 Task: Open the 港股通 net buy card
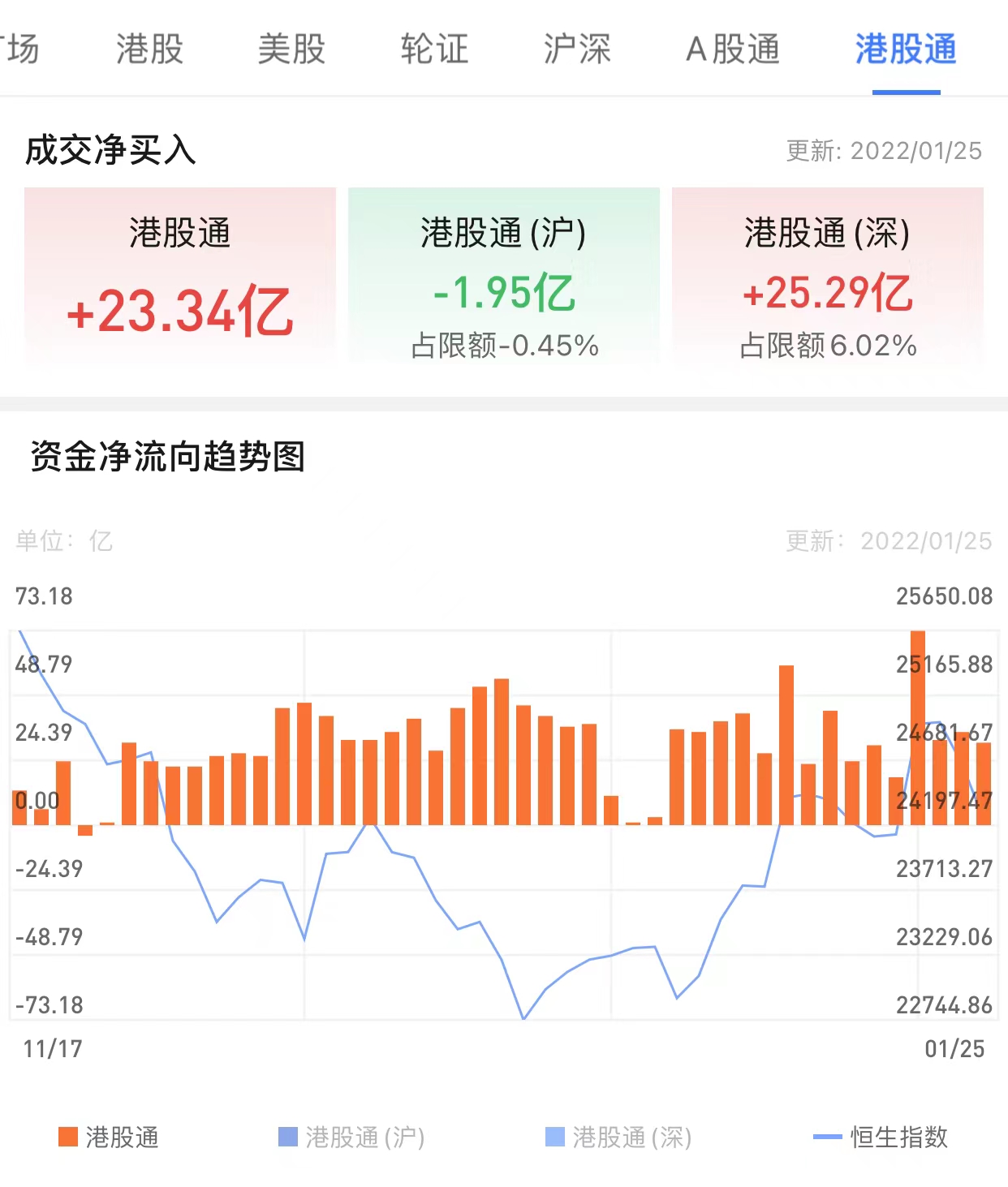pos(180,276)
